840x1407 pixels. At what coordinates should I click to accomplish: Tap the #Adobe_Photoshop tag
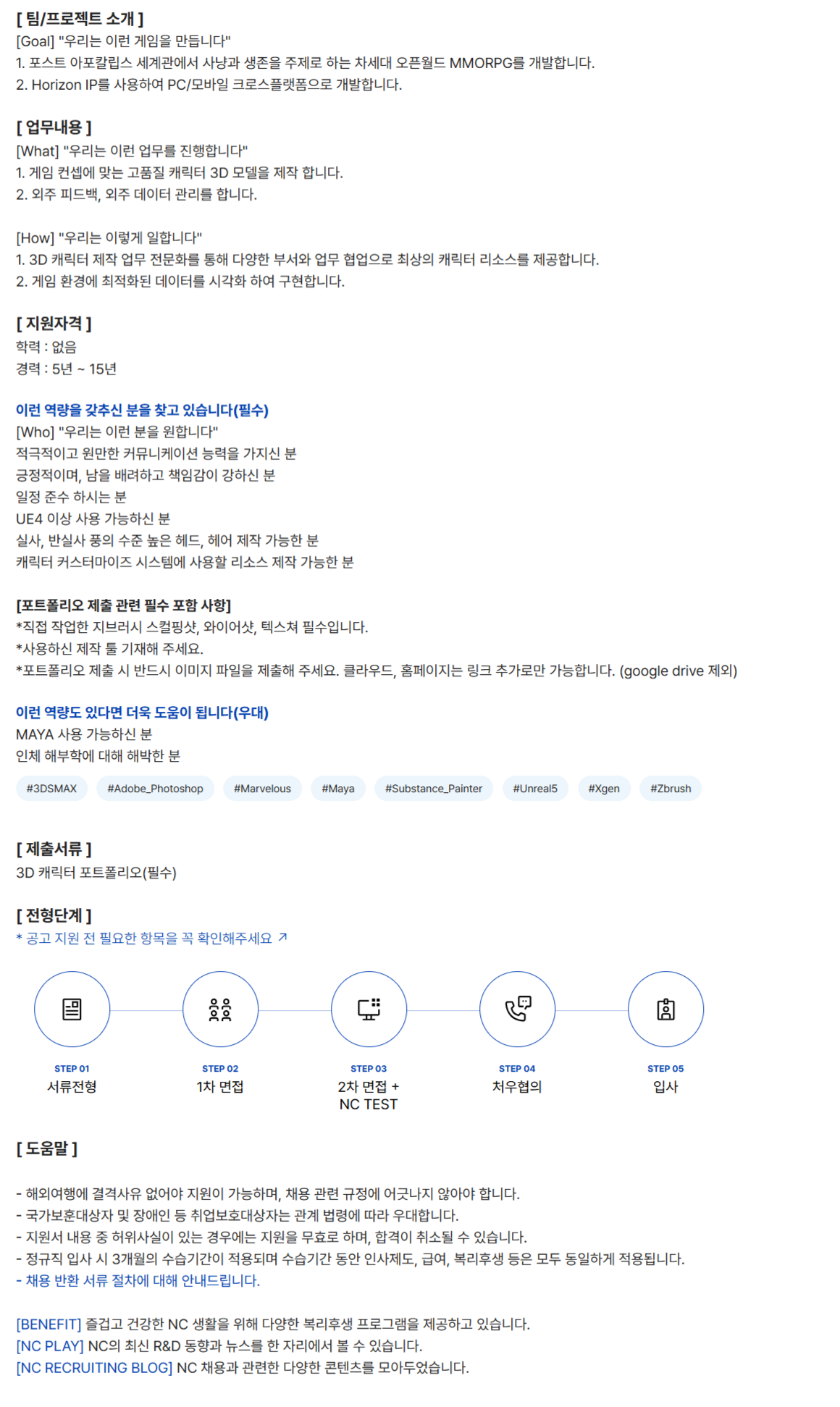[155, 789]
